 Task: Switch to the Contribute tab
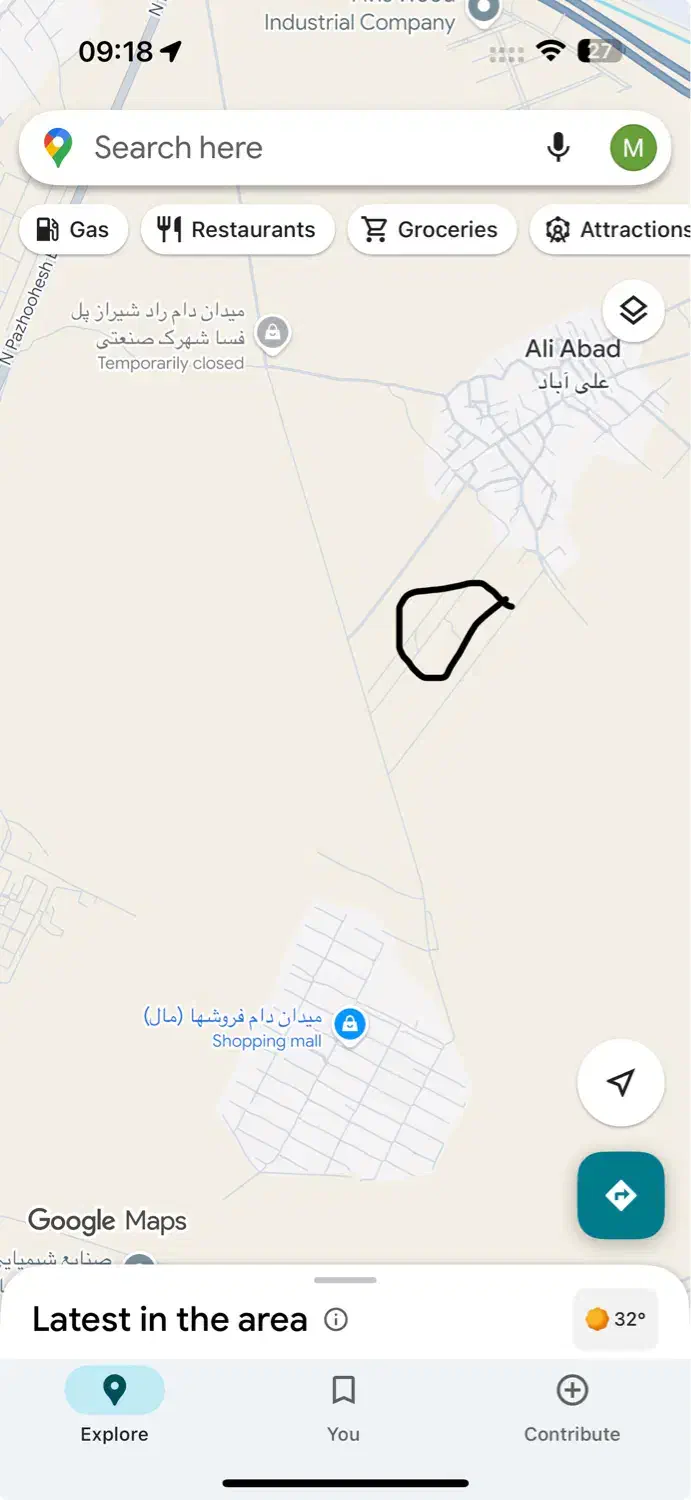[572, 1406]
